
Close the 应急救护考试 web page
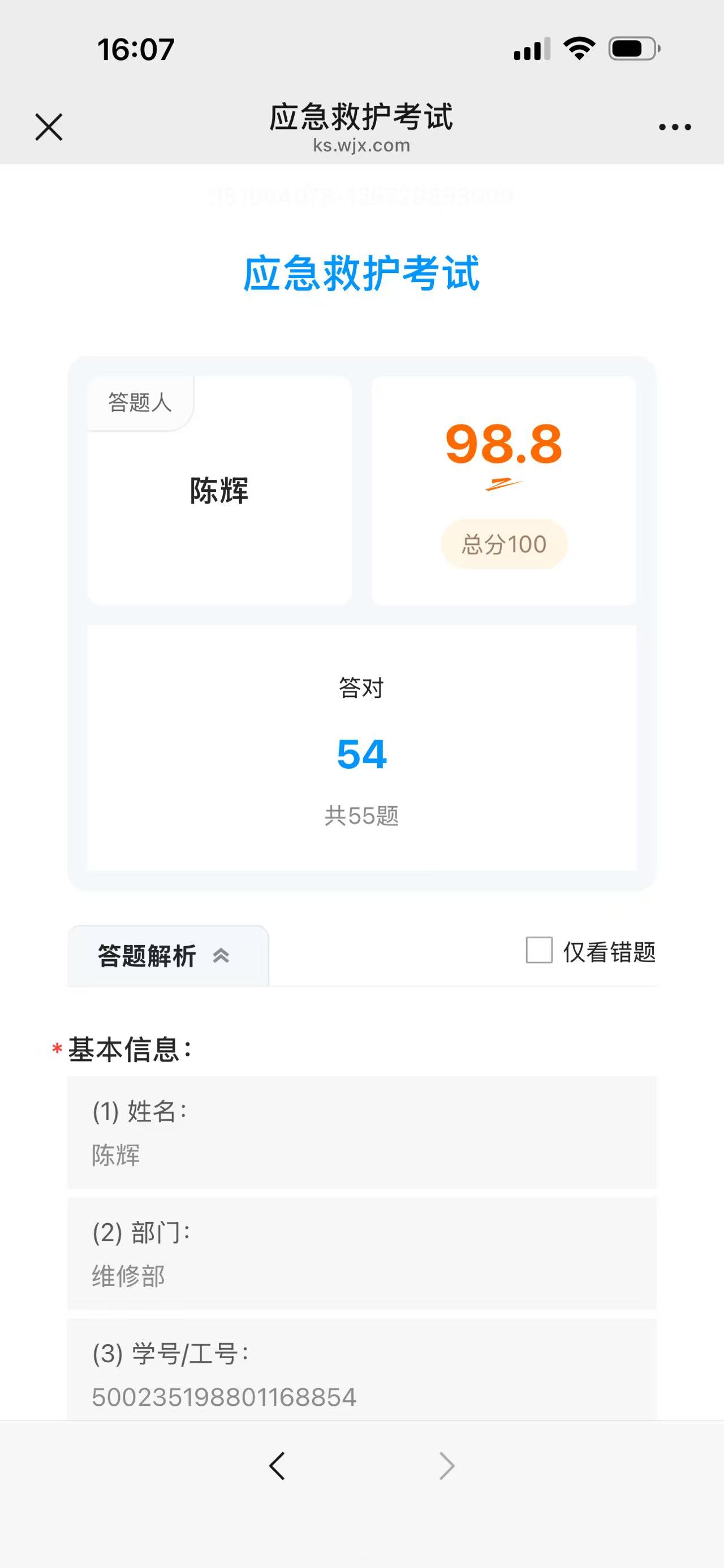tap(49, 127)
